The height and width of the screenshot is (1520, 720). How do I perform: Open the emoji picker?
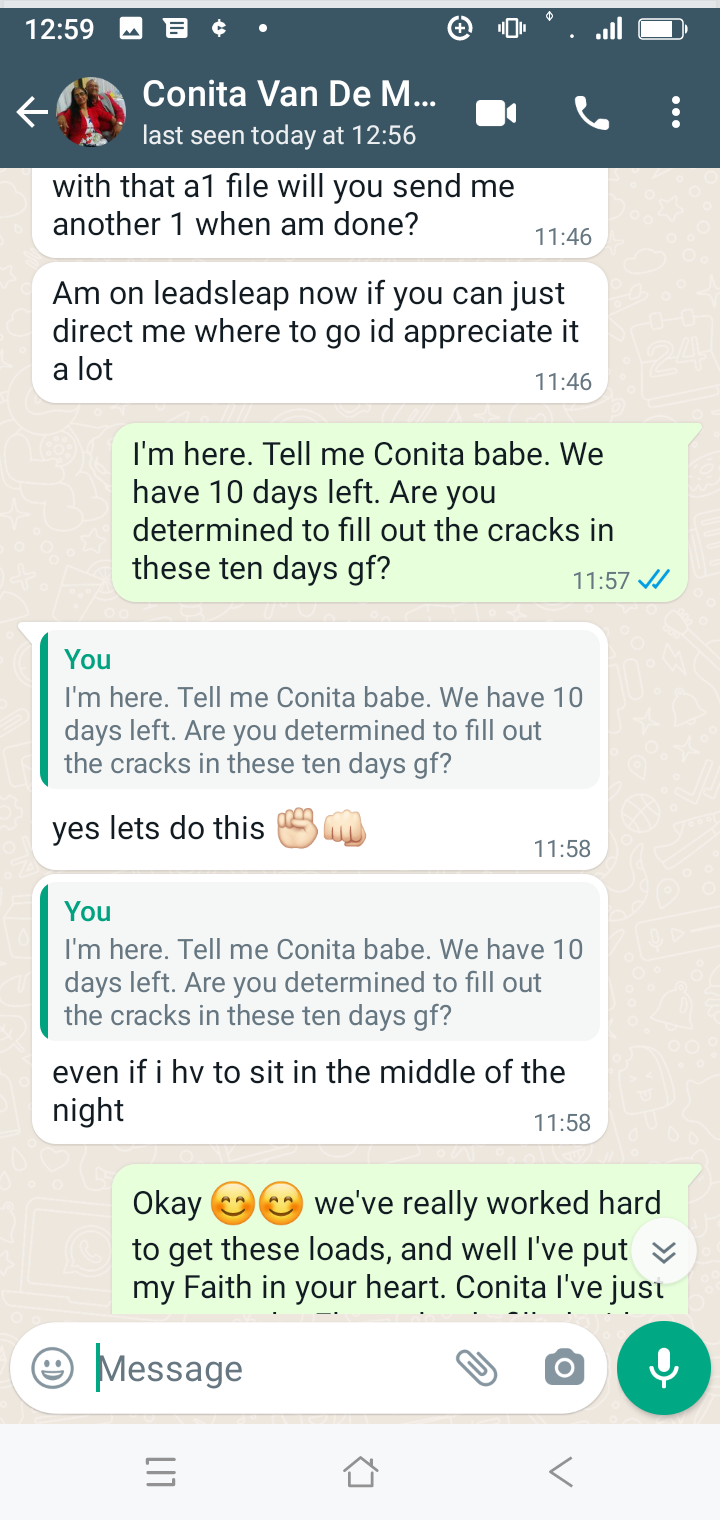52,1368
